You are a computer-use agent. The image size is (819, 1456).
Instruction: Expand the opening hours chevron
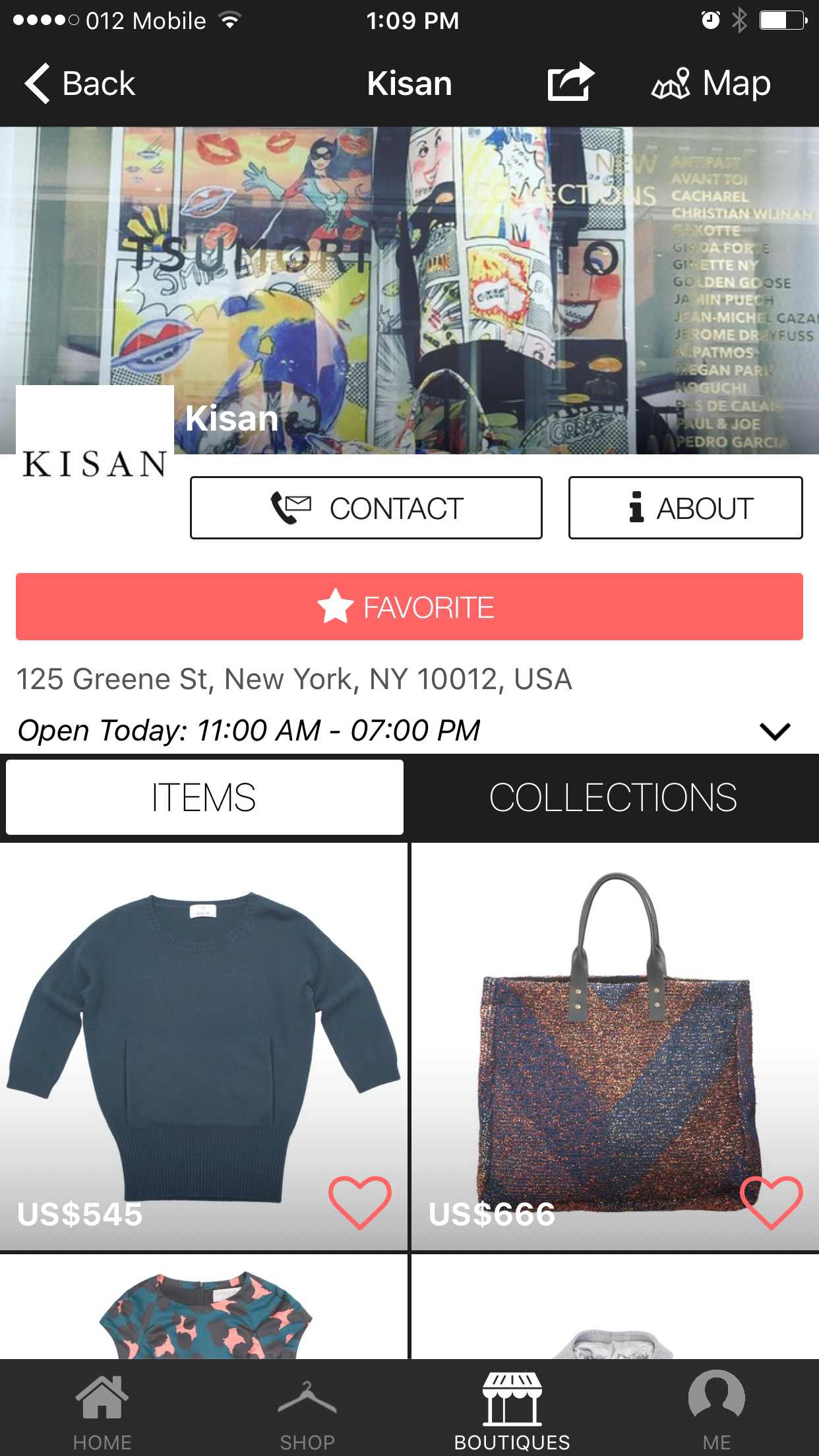coord(774,731)
